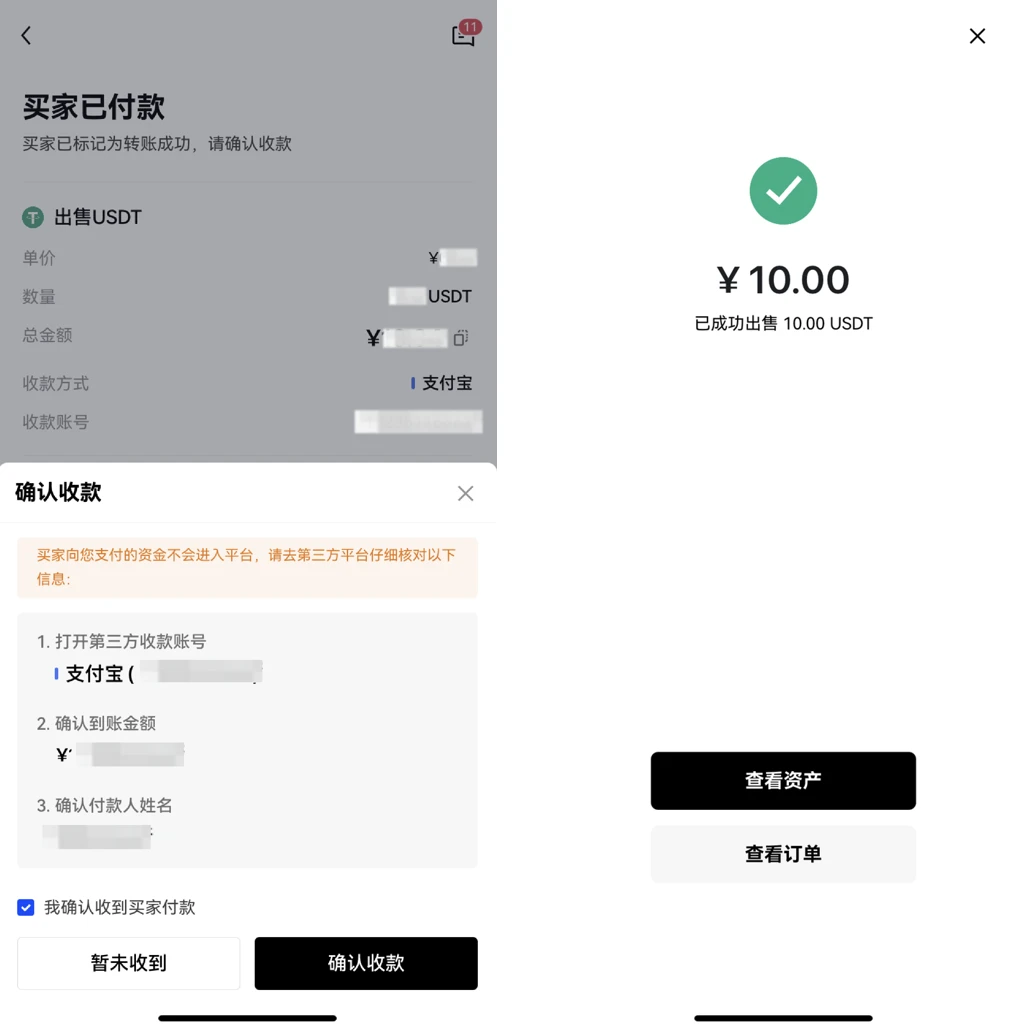Open the chat messages icon with badge
1014x1030 pixels.
[463, 35]
